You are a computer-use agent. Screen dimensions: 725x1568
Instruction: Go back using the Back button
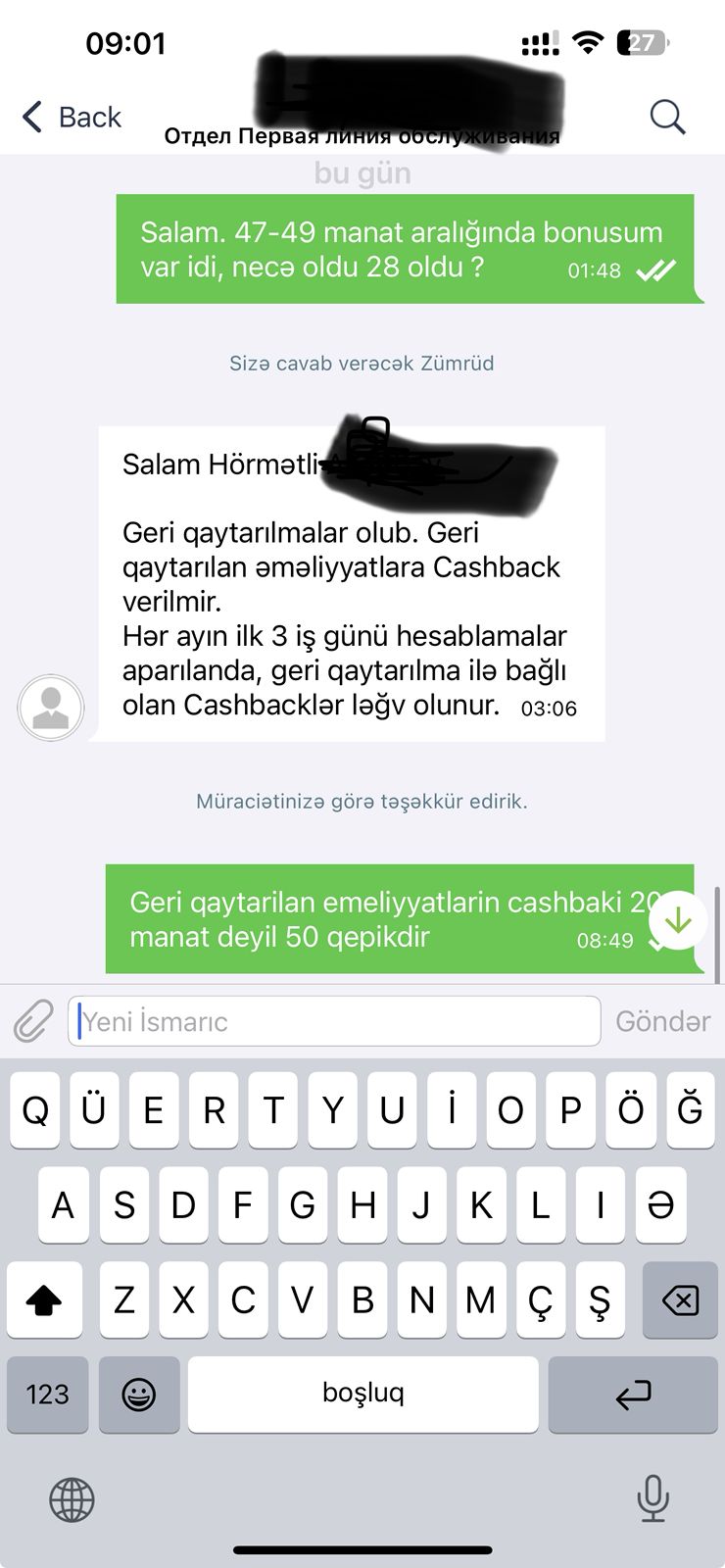[x=72, y=117]
